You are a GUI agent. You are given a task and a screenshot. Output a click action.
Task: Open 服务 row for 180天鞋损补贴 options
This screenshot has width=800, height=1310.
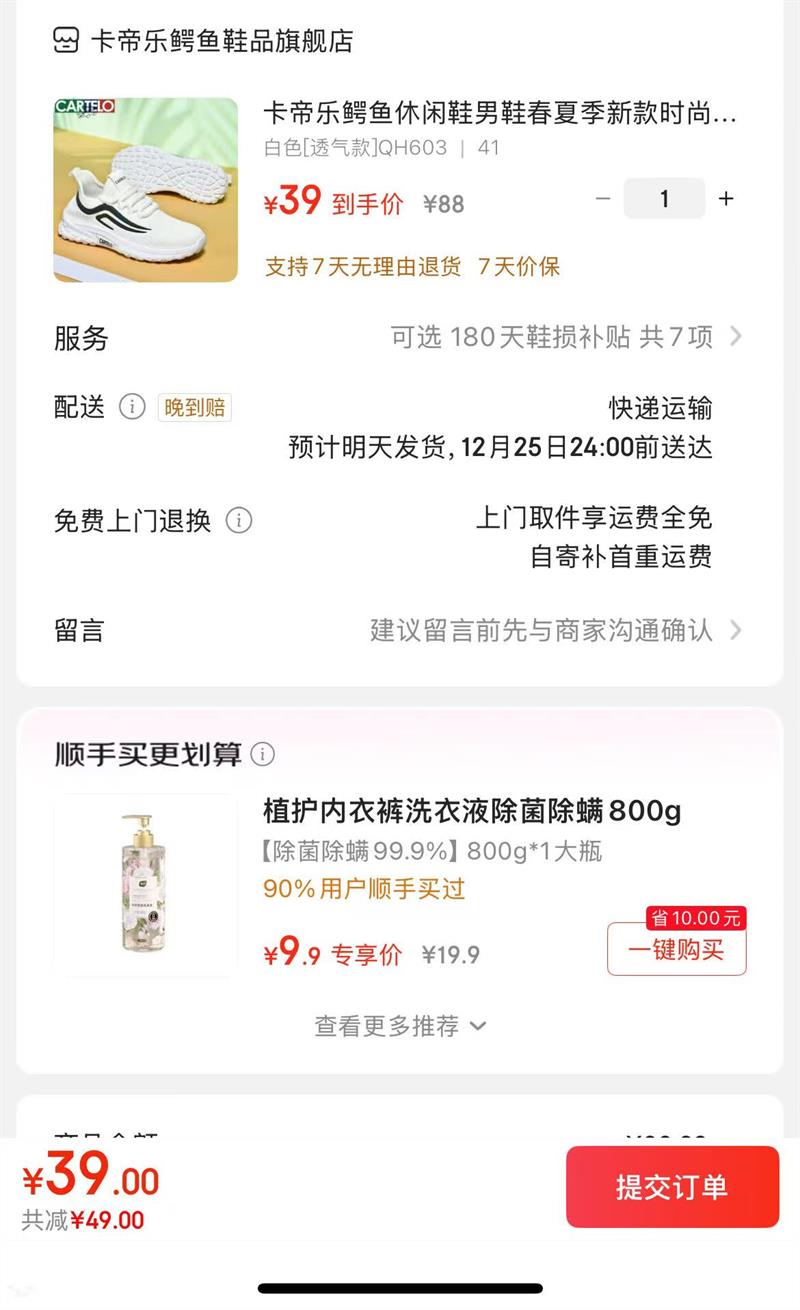pyautogui.click(x=399, y=337)
